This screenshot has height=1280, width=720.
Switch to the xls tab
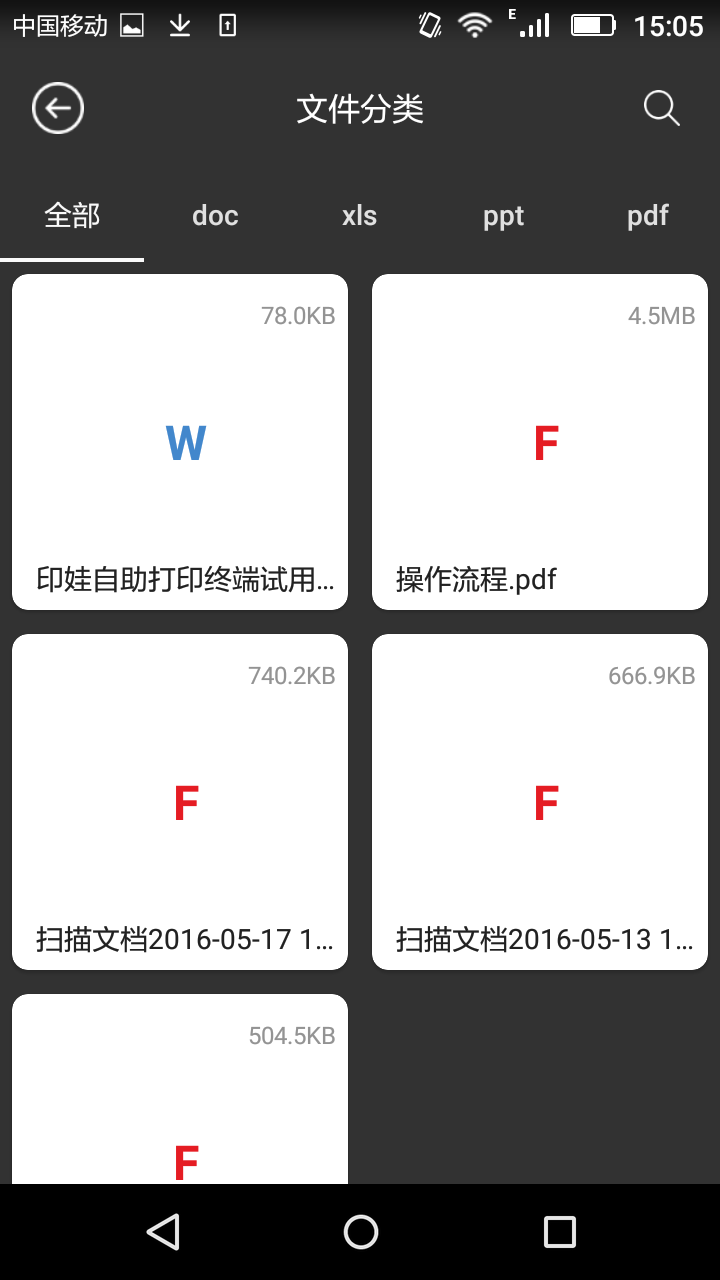(359, 216)
